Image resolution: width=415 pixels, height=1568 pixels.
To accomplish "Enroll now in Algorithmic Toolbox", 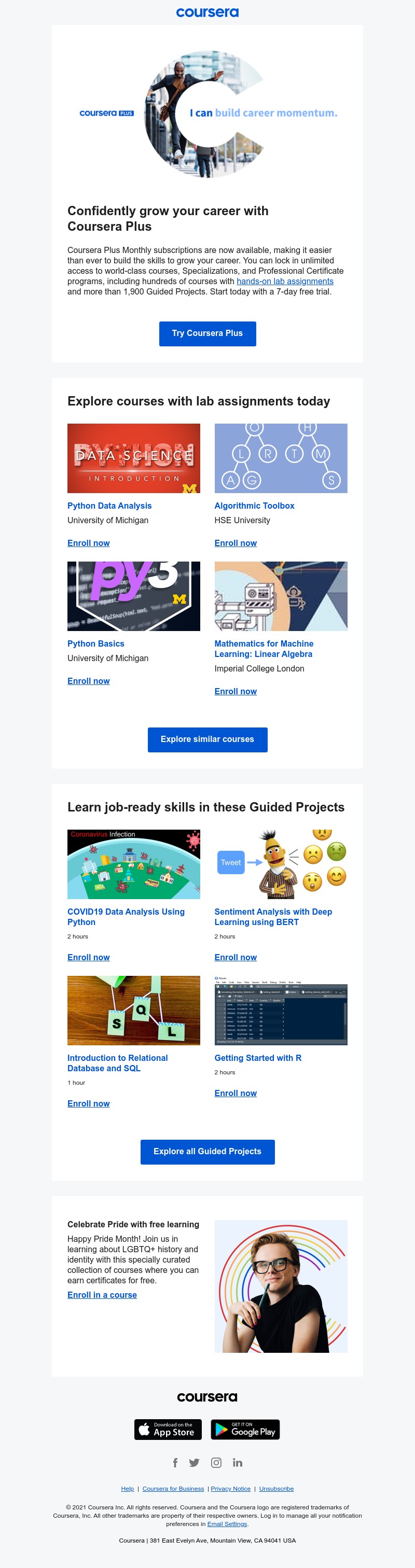I will (x=235, y=543).
